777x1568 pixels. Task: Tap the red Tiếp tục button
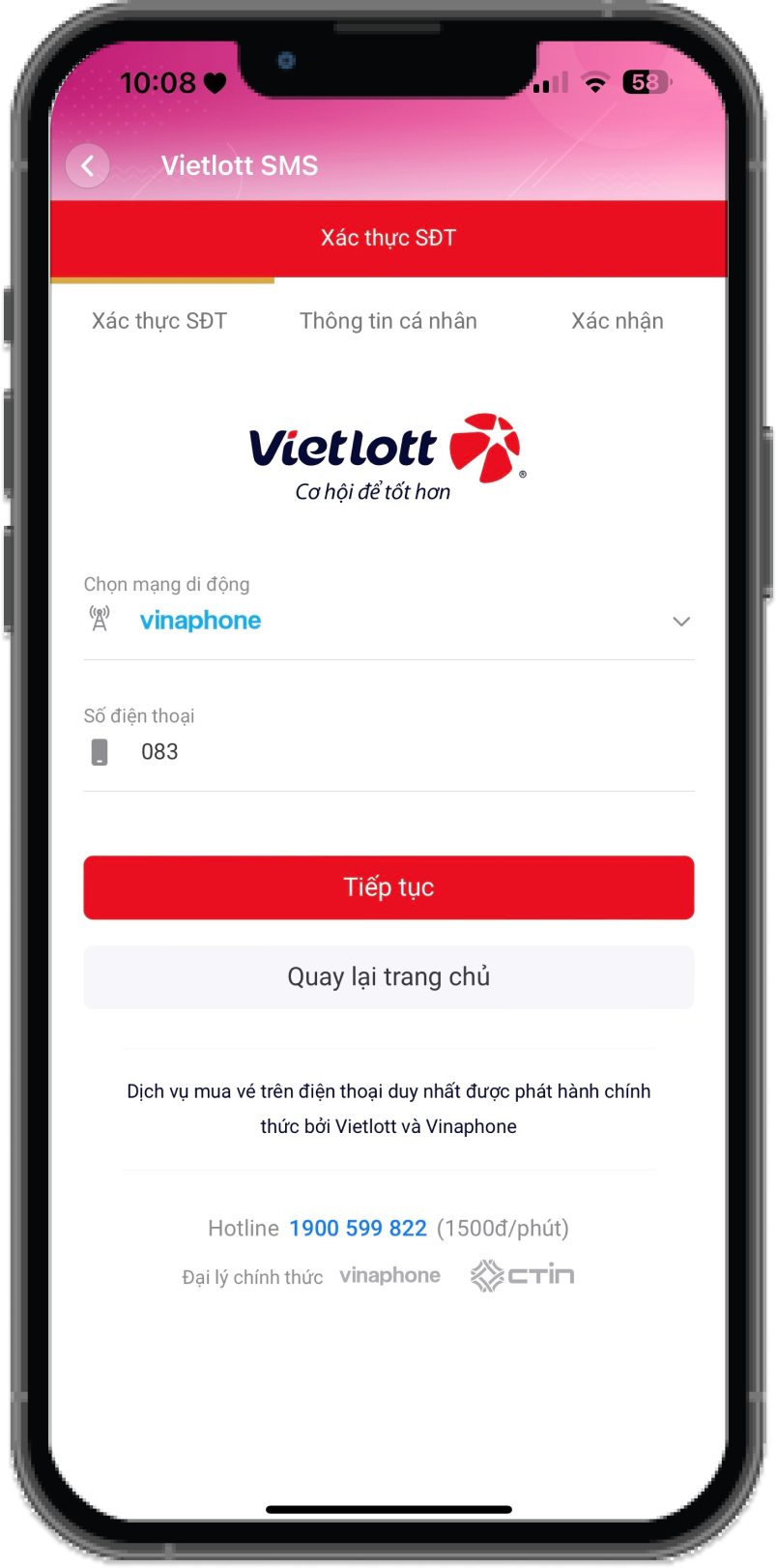(x=388, y=887)
